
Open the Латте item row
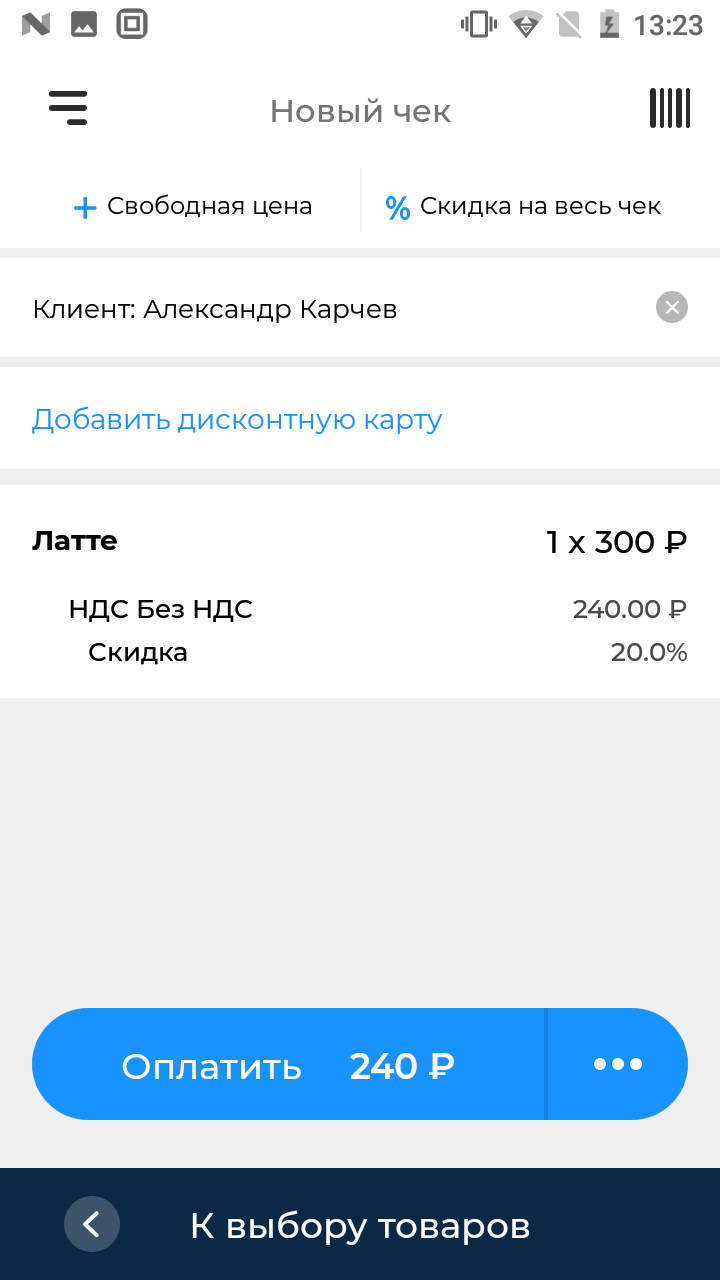(x=360, y=590)
